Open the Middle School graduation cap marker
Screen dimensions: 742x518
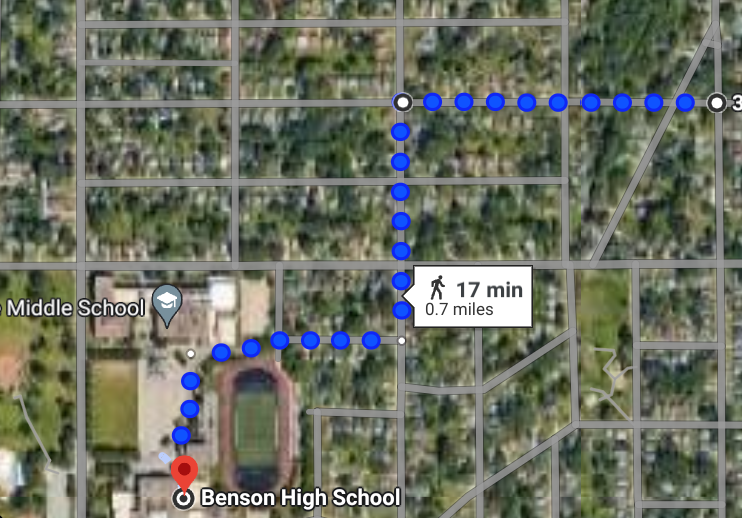(x=165, y=303)
